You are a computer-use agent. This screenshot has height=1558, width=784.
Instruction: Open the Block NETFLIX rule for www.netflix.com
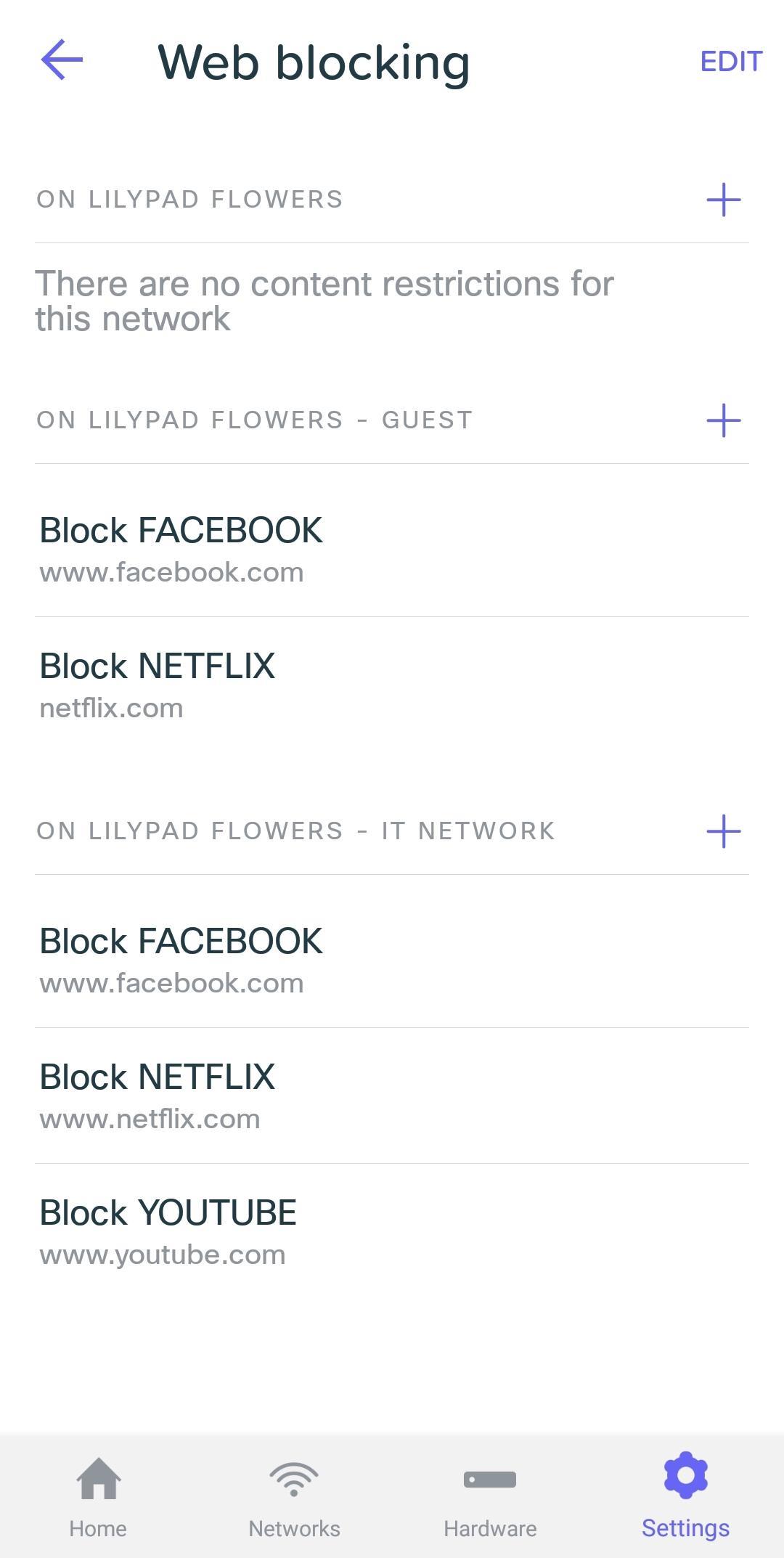tap(392, 1095)
